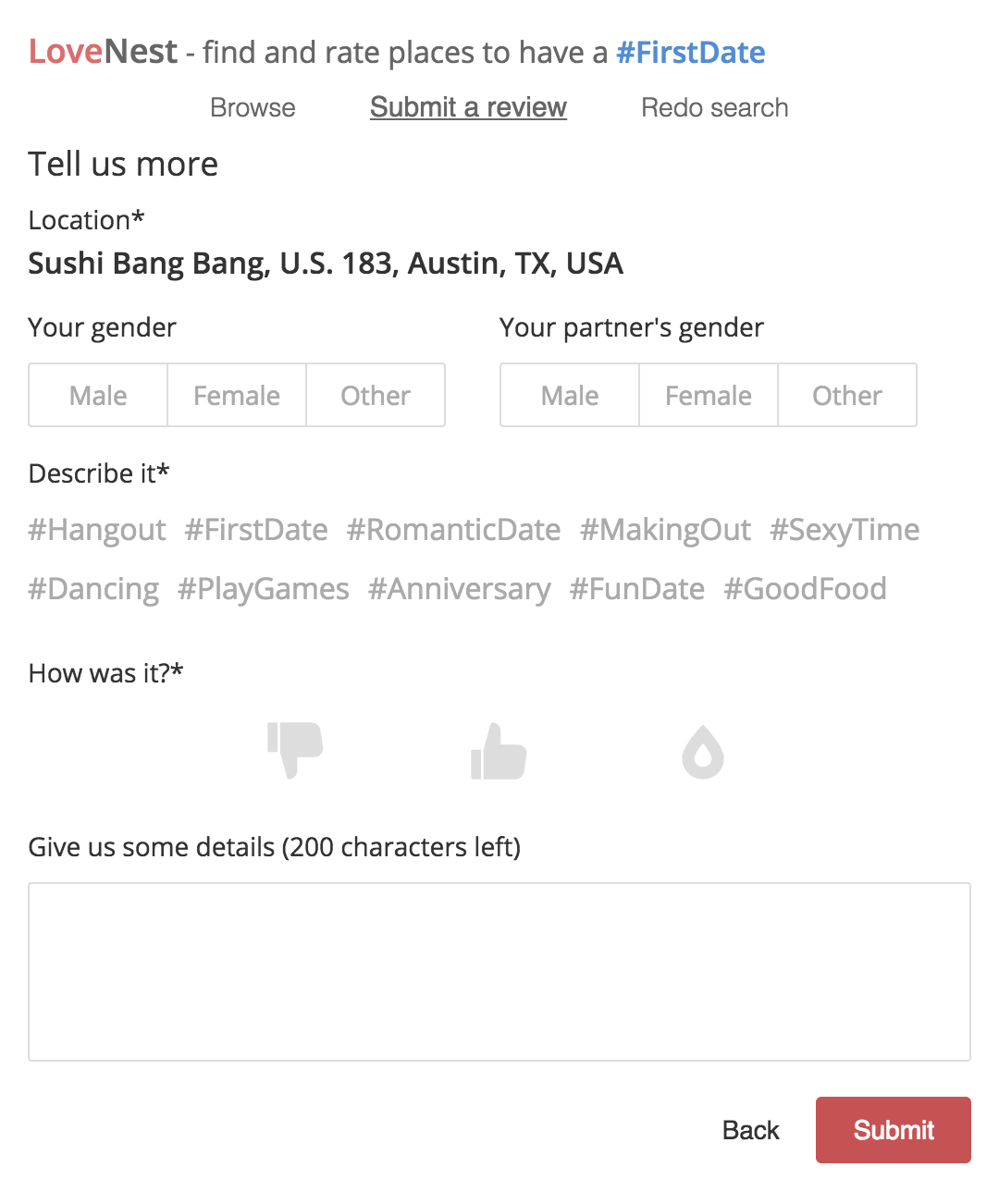Screen dimensions: 999x1204
Task: Select the #MakingOut tag
Action: tap(665, 530)
